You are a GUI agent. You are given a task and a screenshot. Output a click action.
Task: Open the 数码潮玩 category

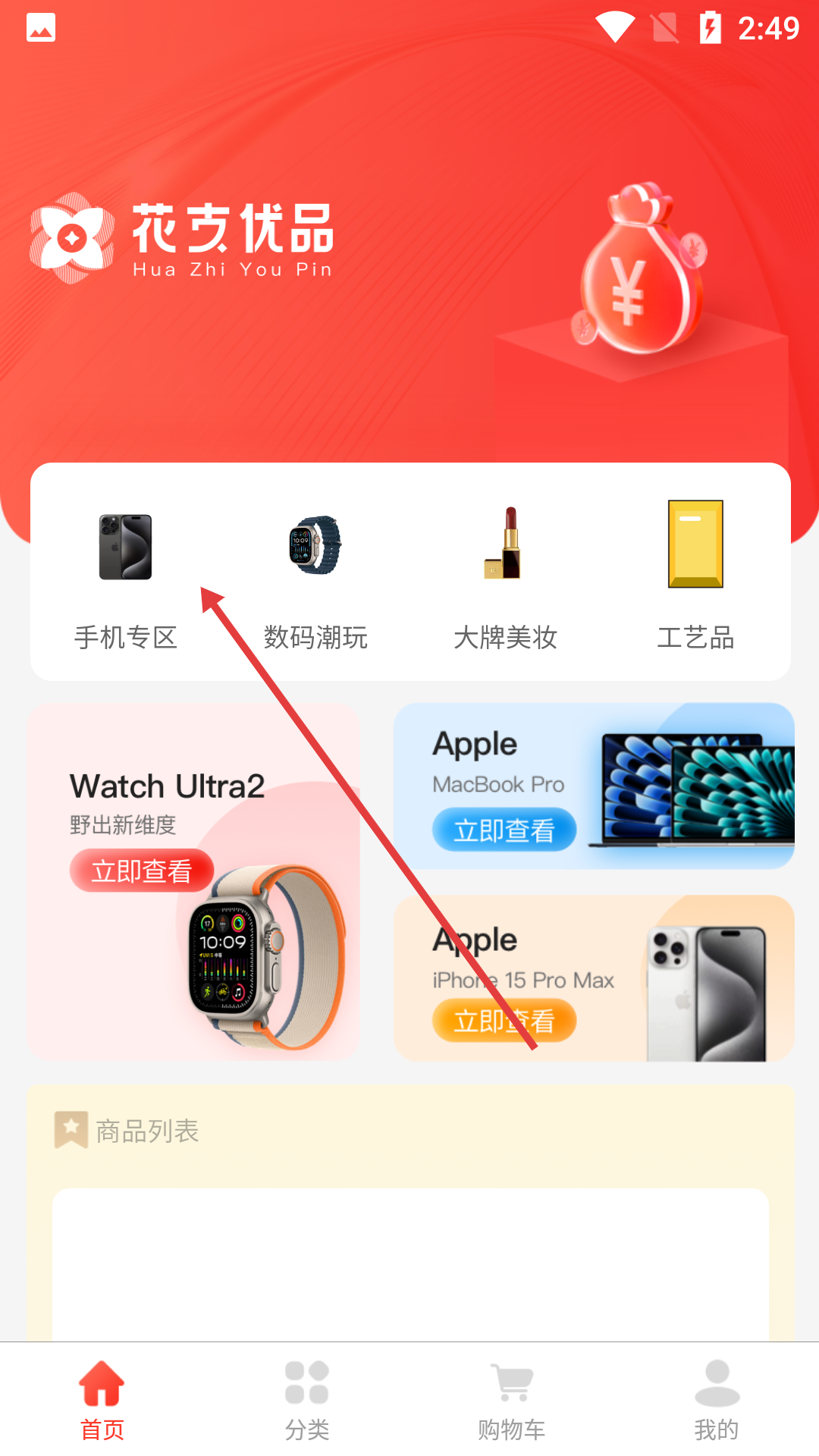315,575
